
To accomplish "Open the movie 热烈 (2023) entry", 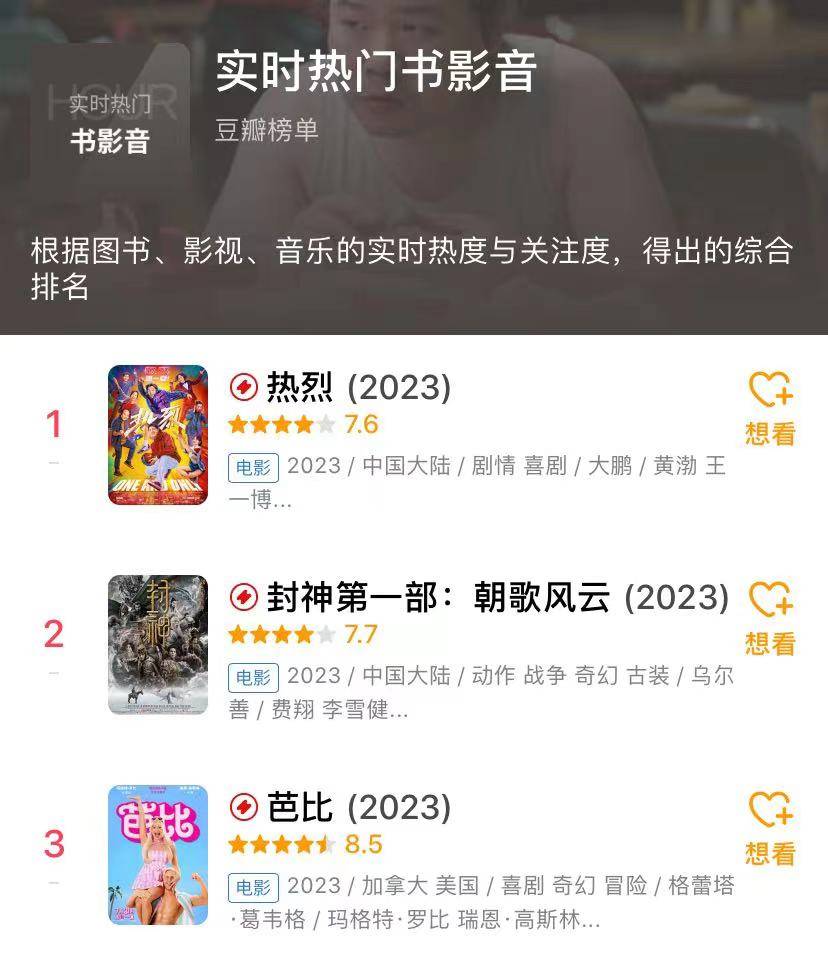I will pos(358,387).
